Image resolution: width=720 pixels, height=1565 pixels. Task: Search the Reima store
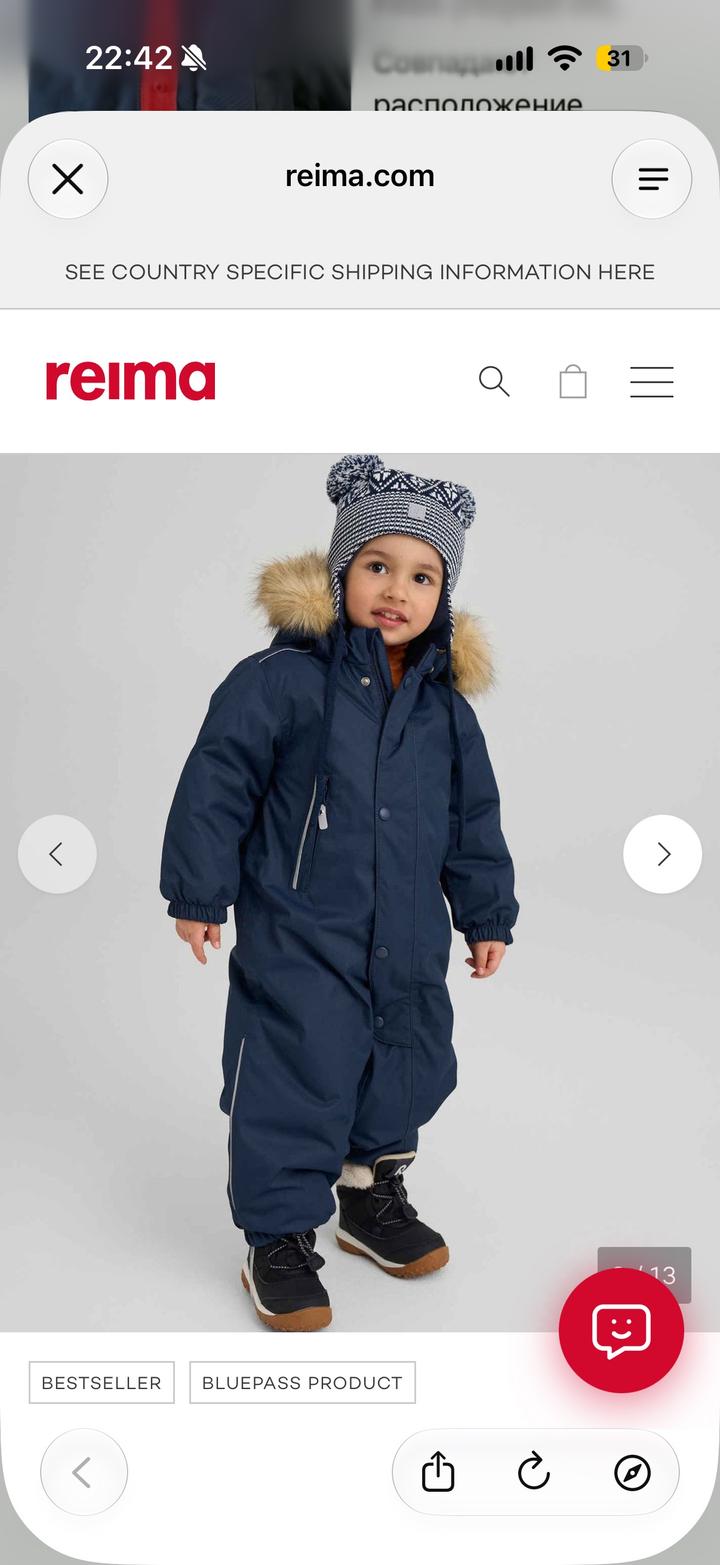494,381
